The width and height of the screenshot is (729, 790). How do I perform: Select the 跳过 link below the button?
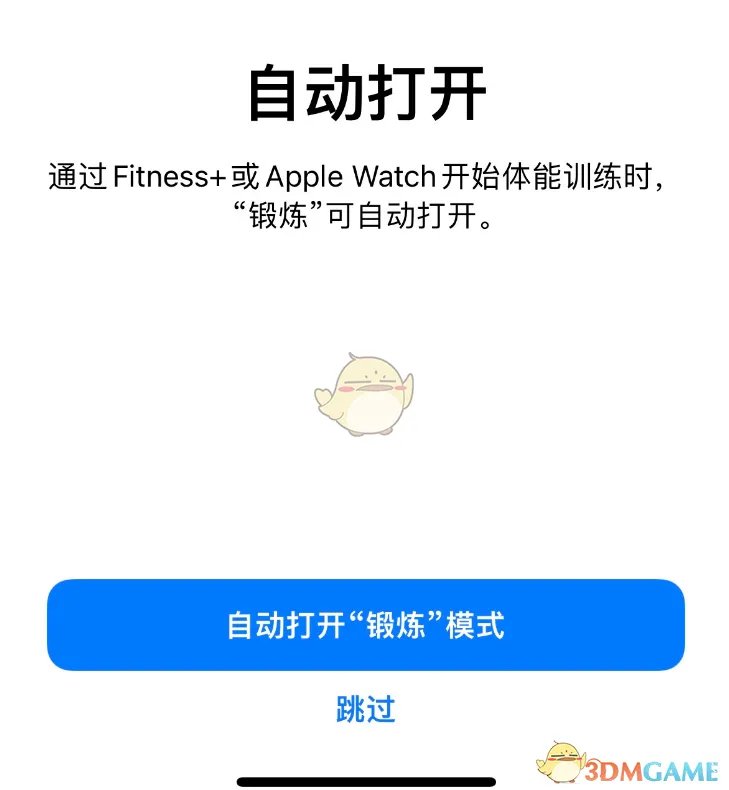(x=365, y=709)
